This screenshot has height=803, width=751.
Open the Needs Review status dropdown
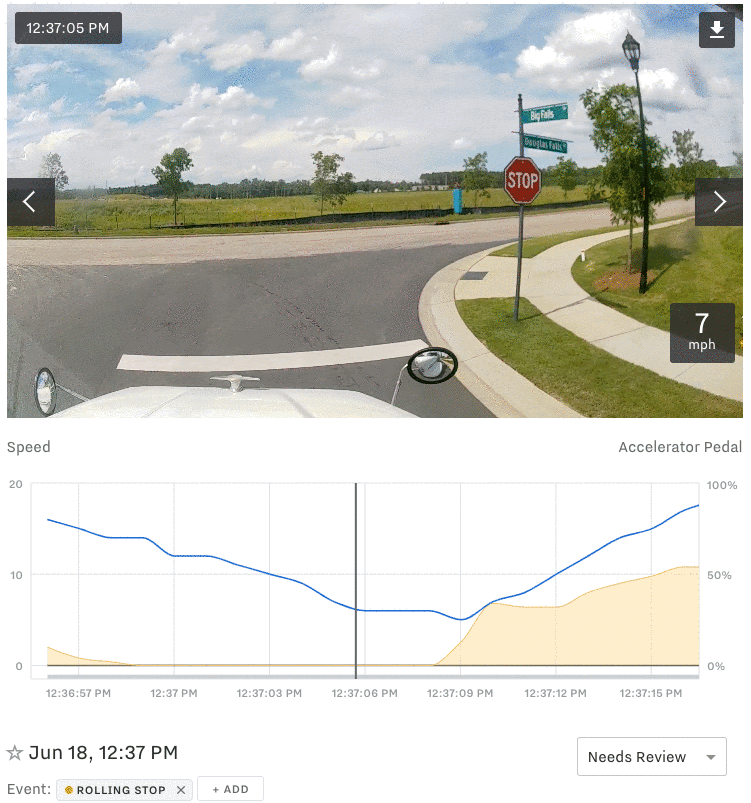click(x=651, y=757)
